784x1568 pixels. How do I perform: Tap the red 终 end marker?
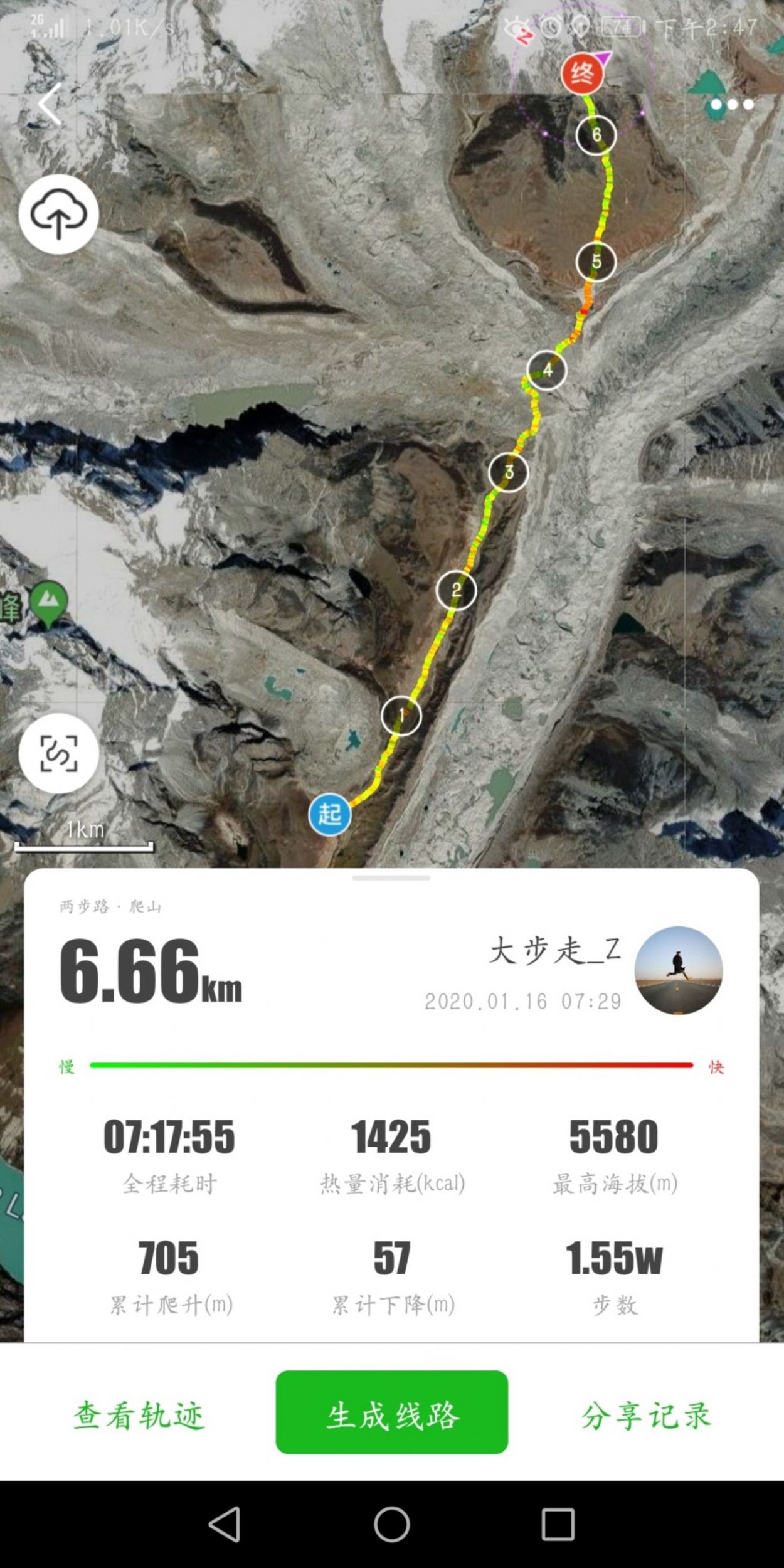pyautogui.click(x=582, y=74)
